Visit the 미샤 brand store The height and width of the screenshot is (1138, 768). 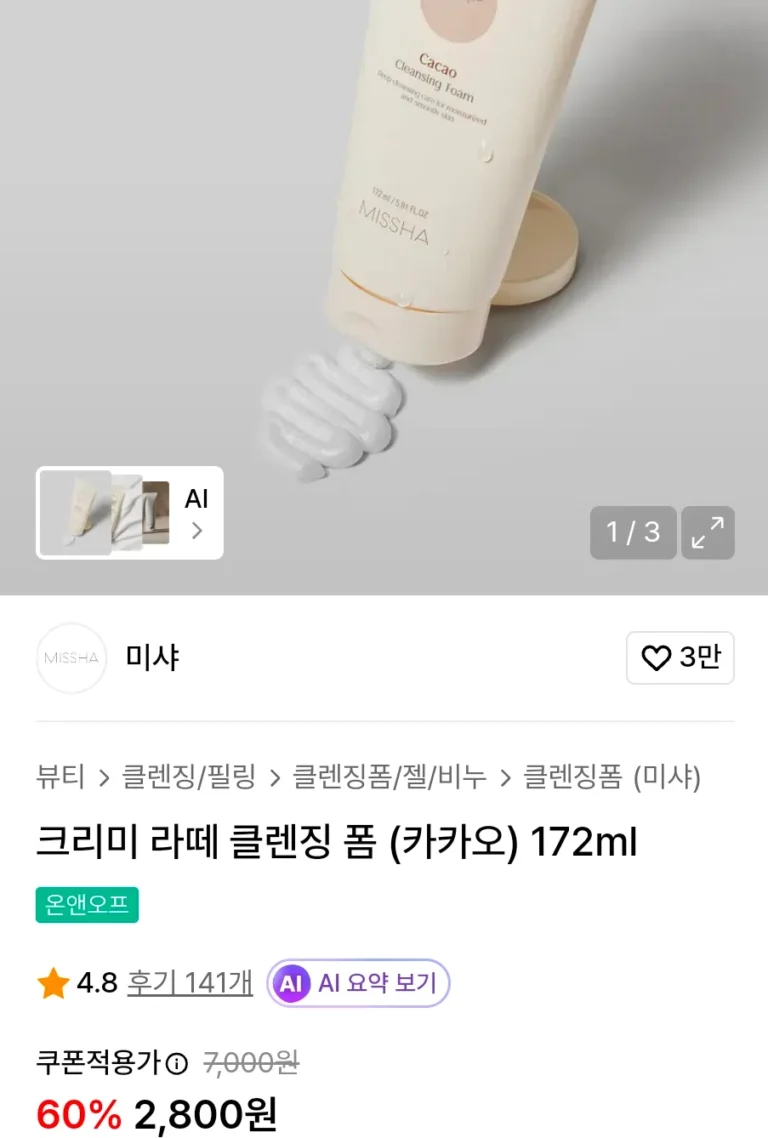click(x=152, y=658)
